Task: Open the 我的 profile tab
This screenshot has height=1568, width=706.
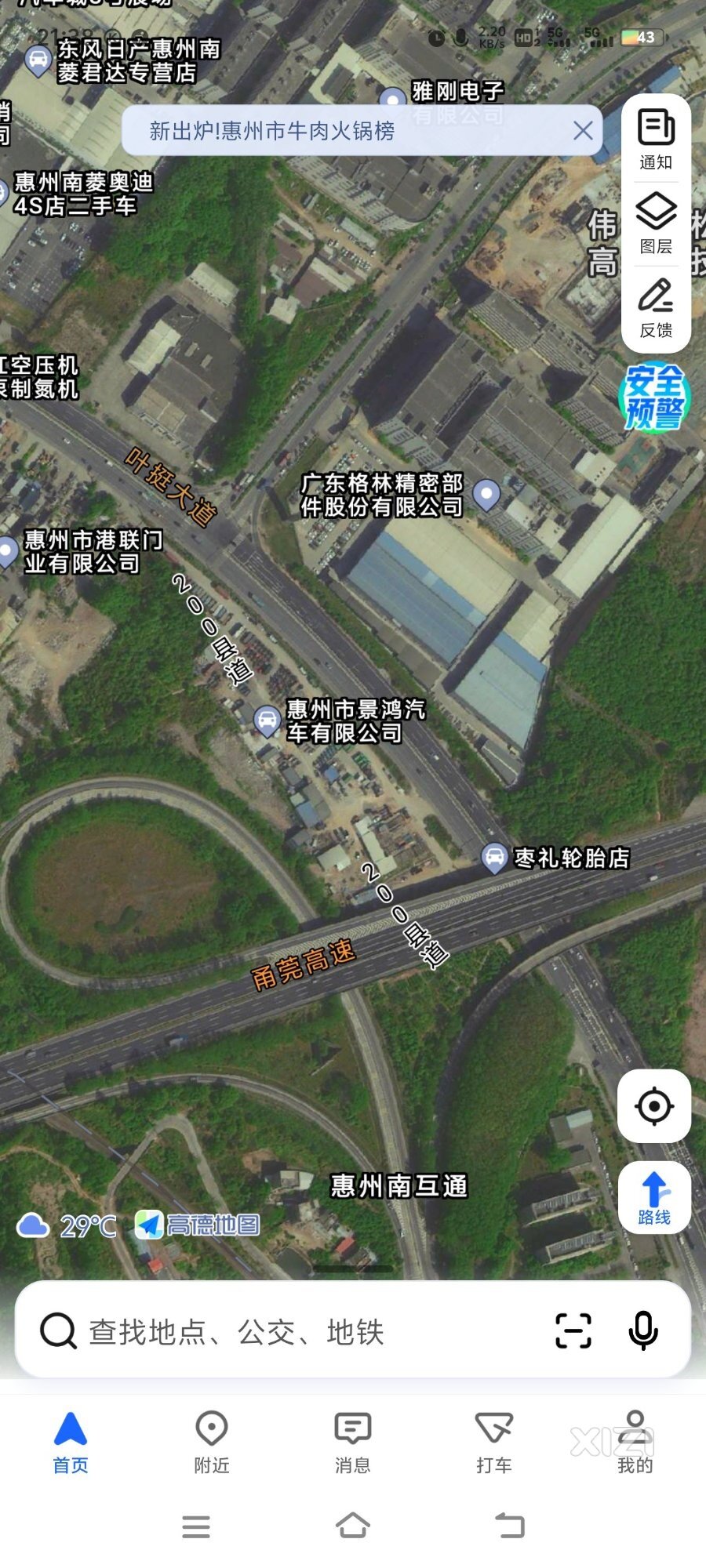Action: [635, 1443]
